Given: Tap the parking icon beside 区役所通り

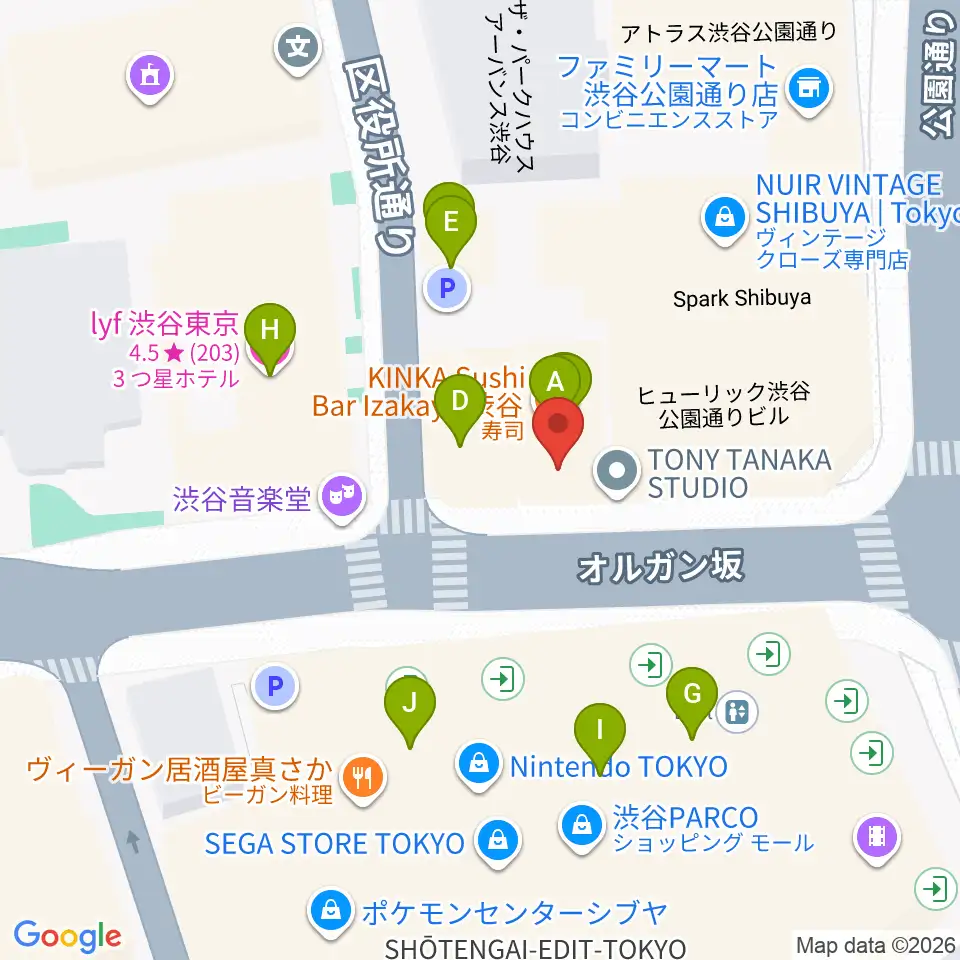Looking at the screenshot, I should pyautogui.click(x=448, y=288).
